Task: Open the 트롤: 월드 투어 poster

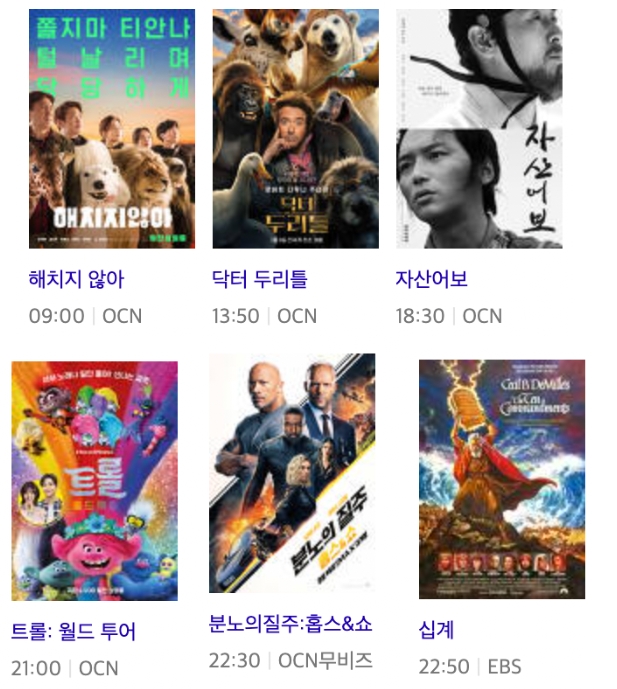Action: (x=94, y=480)
